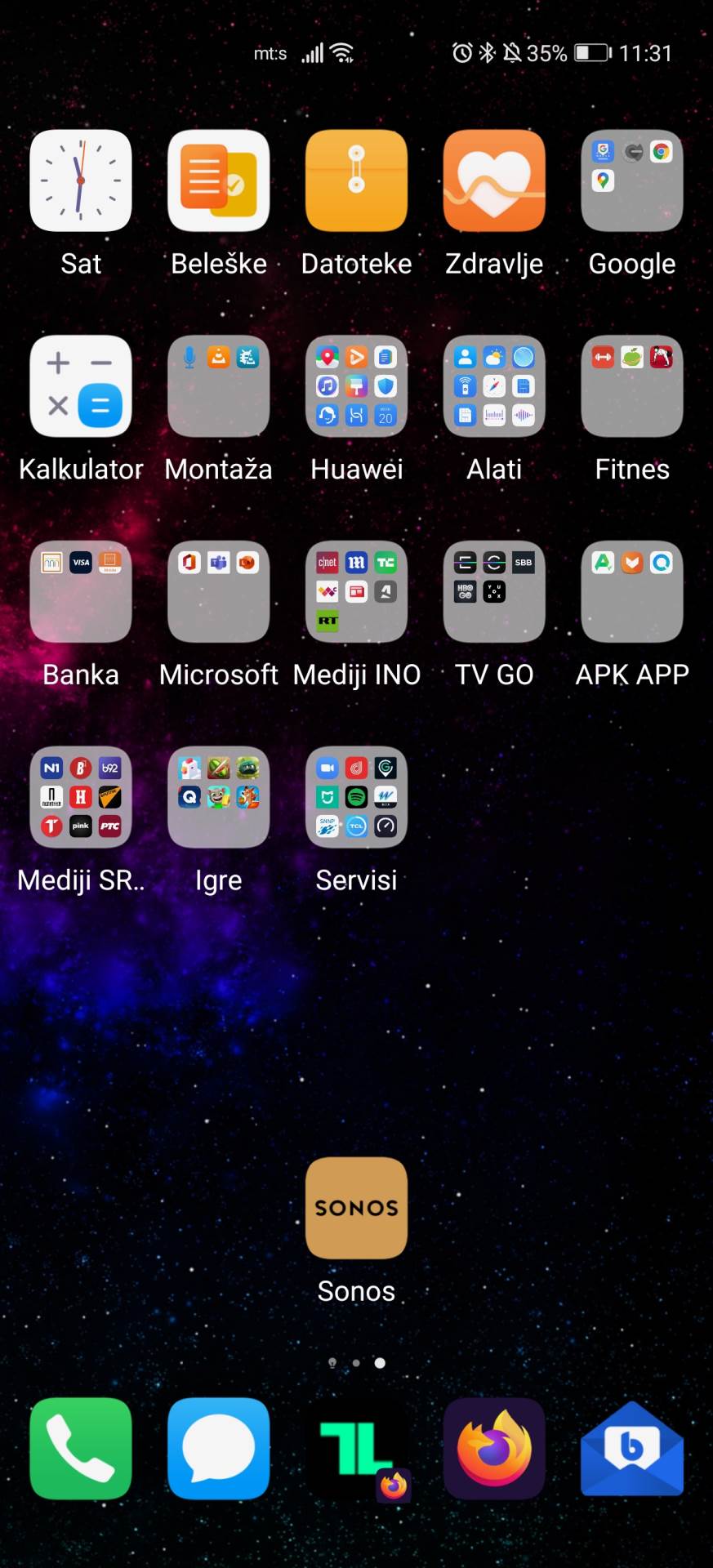Open the Microsoft folder
Screen dimensions: 713x1568
coord(218,592)
